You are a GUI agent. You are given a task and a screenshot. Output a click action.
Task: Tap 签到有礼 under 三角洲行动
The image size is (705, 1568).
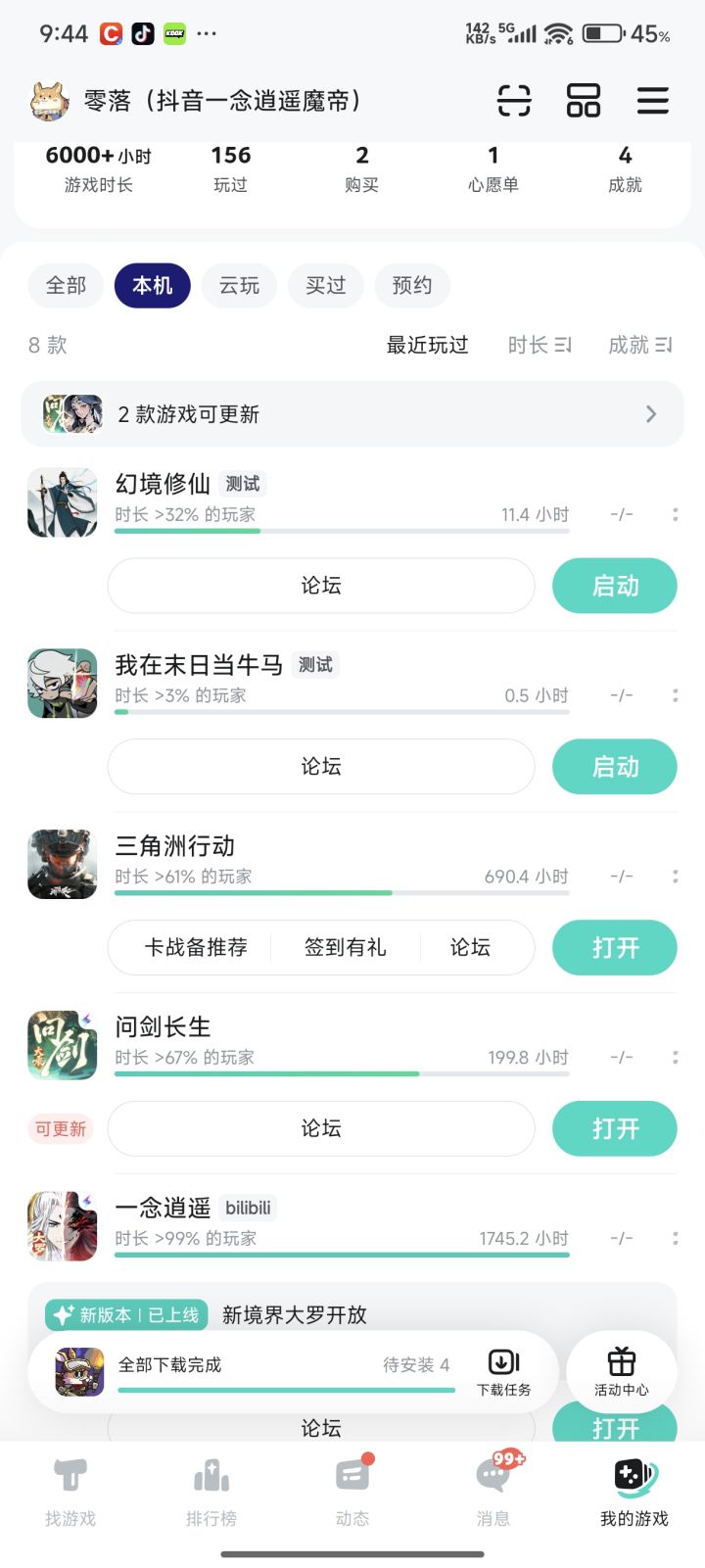coord(347,947)
